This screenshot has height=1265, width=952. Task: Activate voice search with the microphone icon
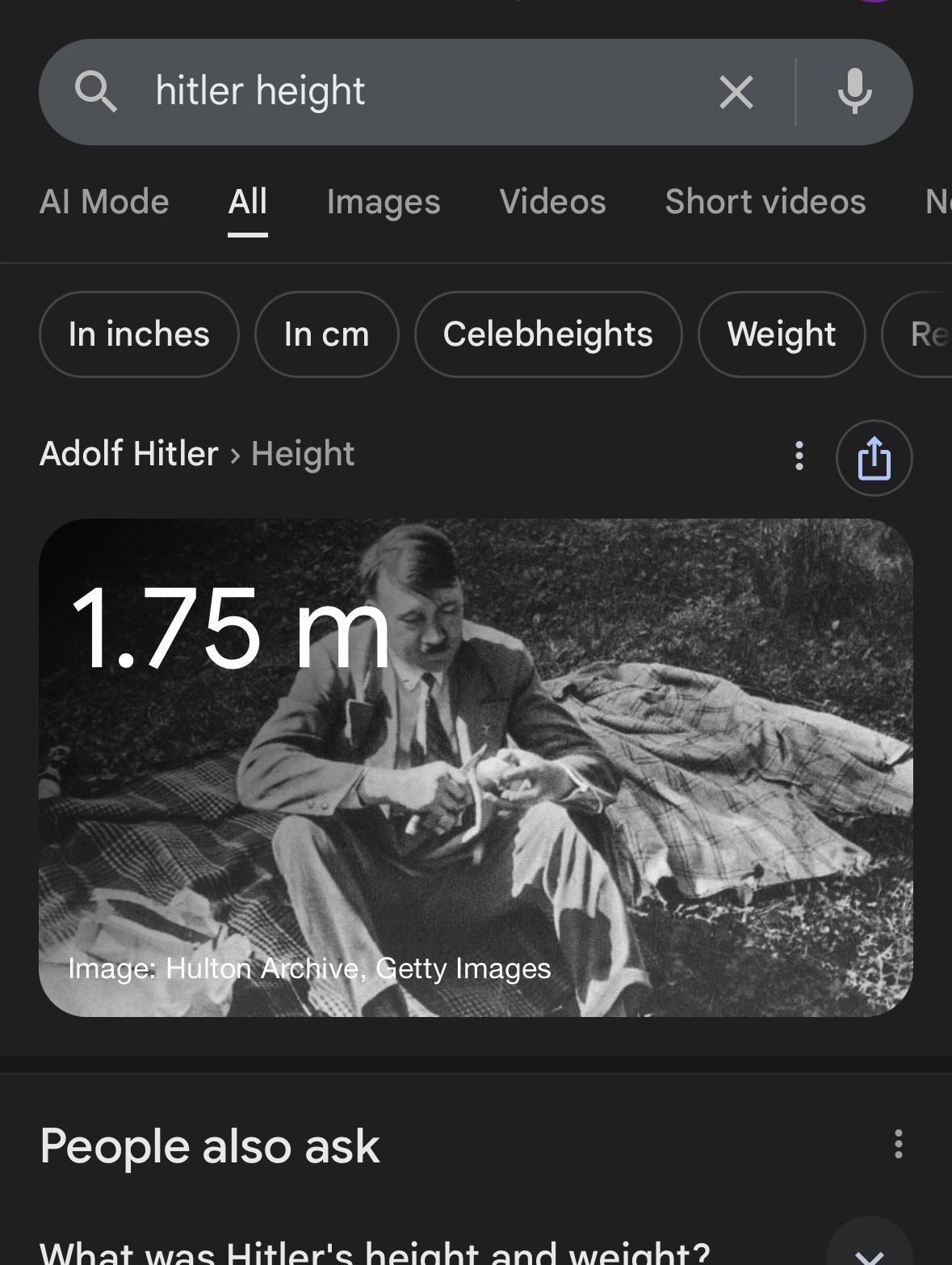coord(854,91)
